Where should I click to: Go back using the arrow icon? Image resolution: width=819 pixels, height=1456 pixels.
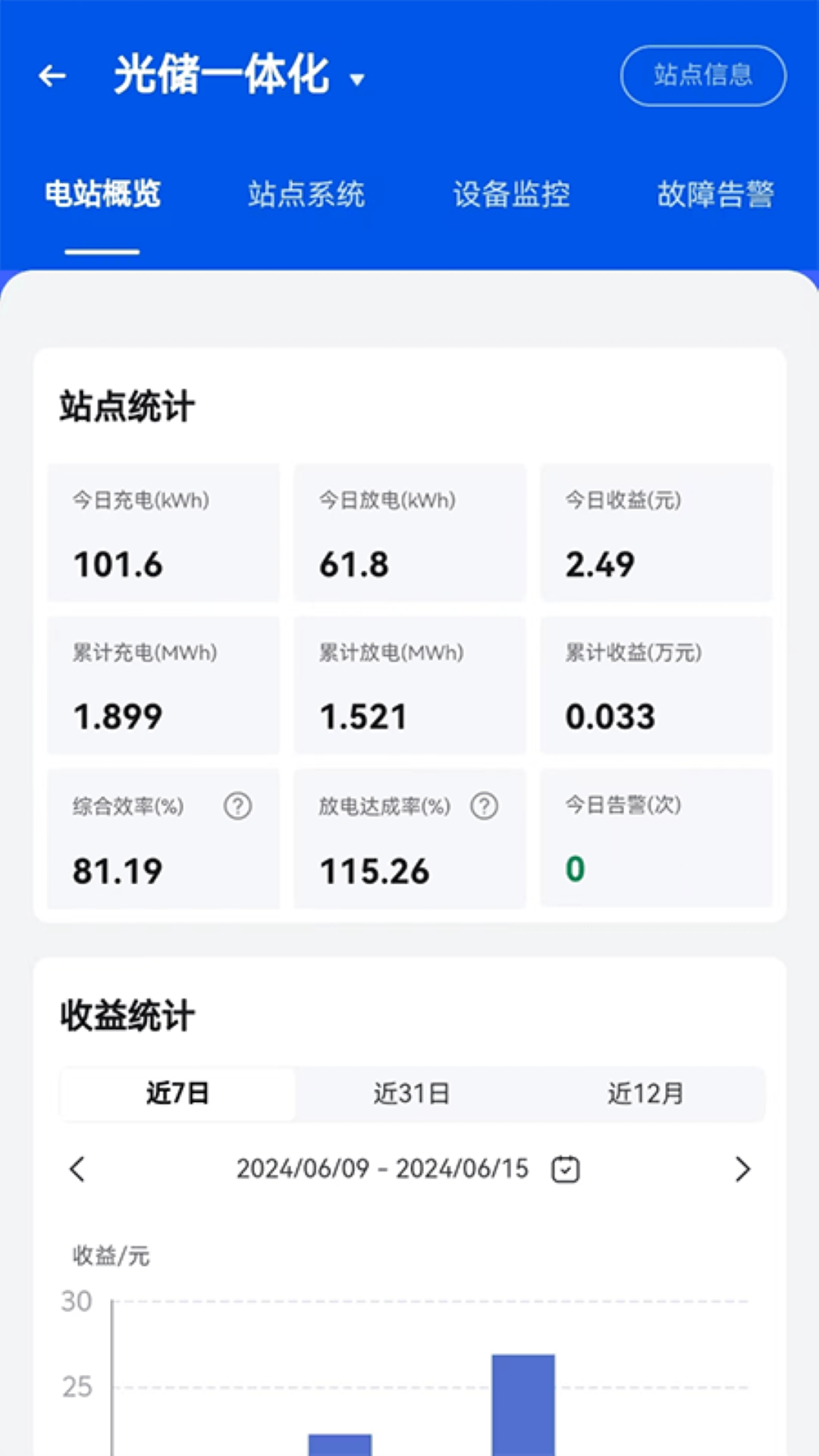coord(52,76)
